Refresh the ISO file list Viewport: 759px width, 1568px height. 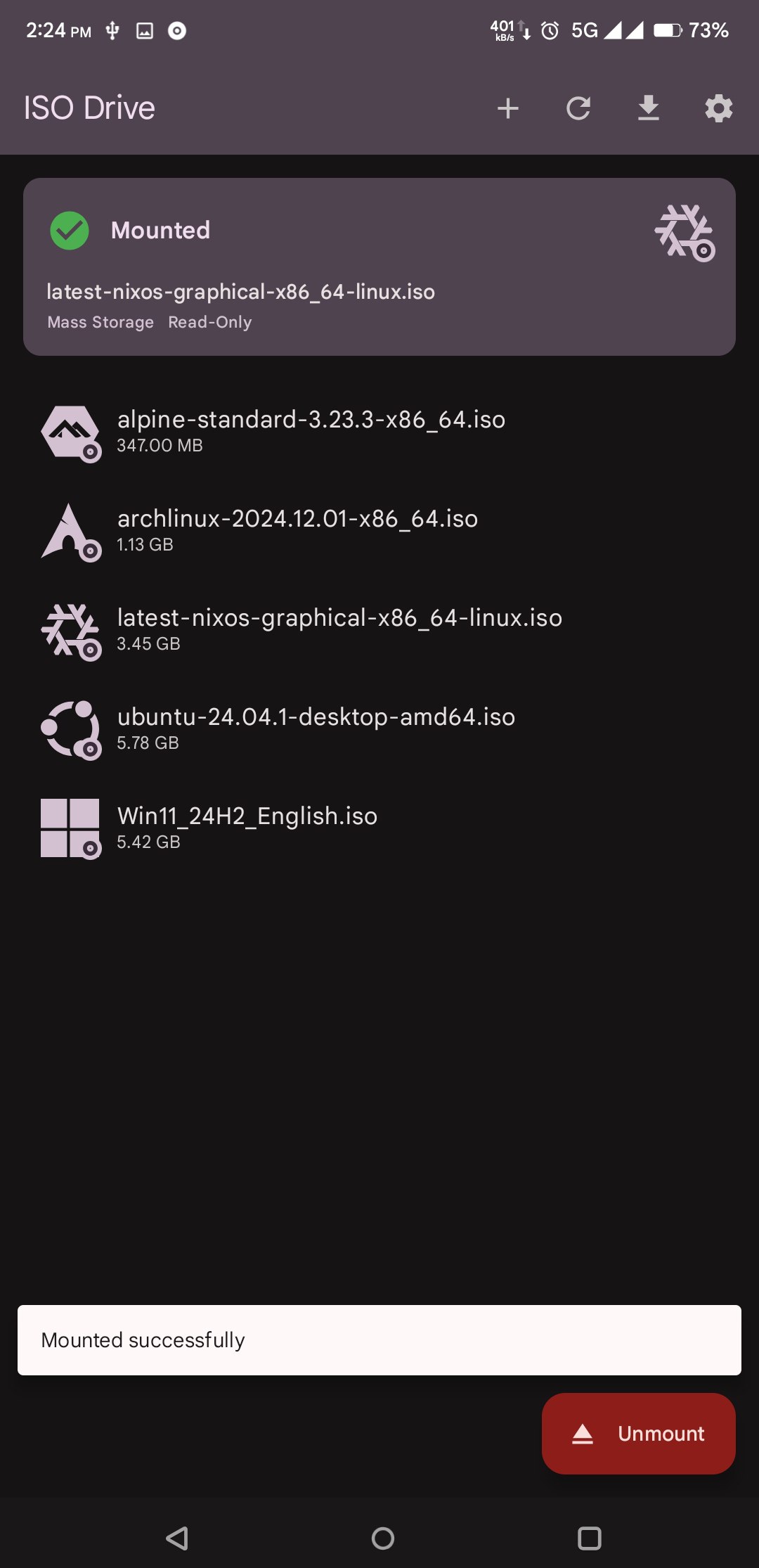[x=578, y=108]
